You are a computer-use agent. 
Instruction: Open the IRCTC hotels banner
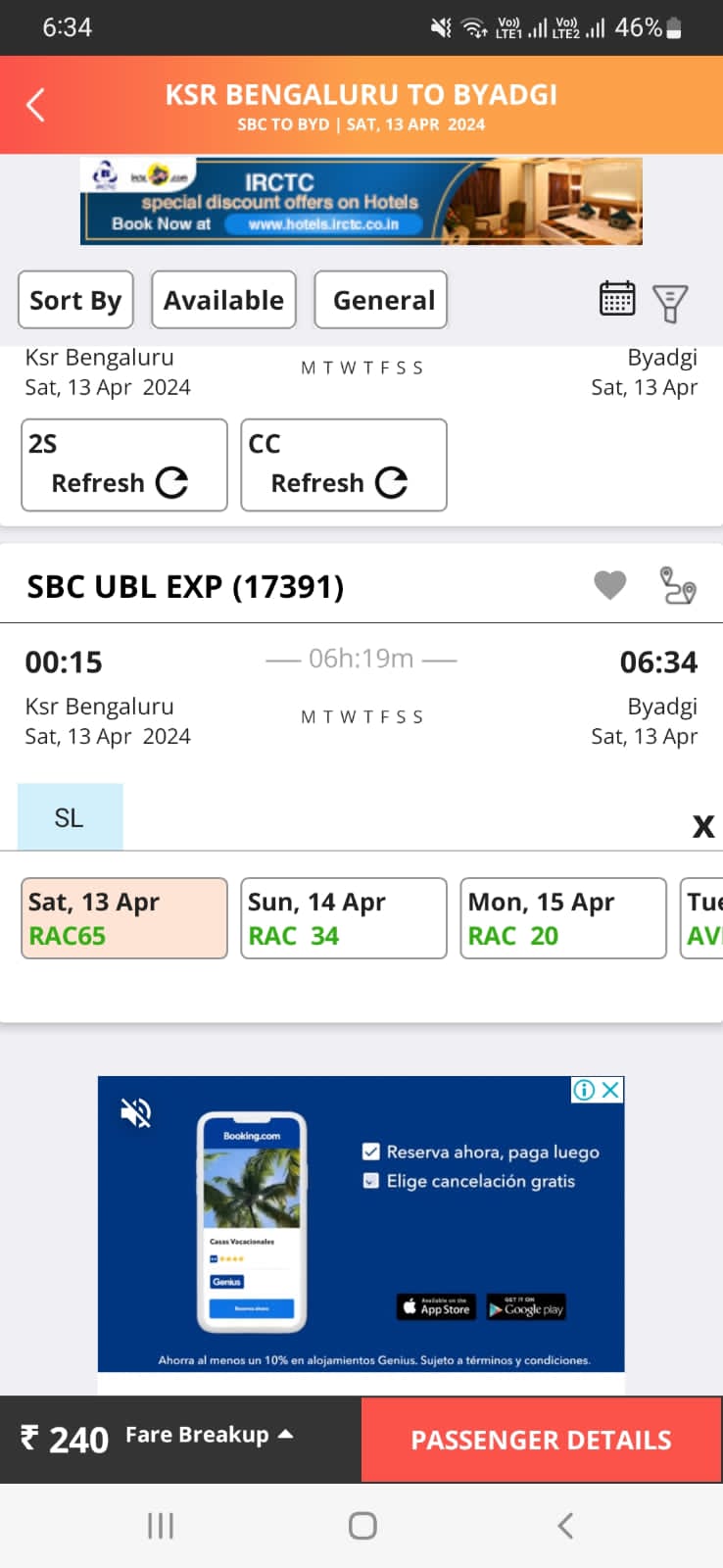click(361, 201)
